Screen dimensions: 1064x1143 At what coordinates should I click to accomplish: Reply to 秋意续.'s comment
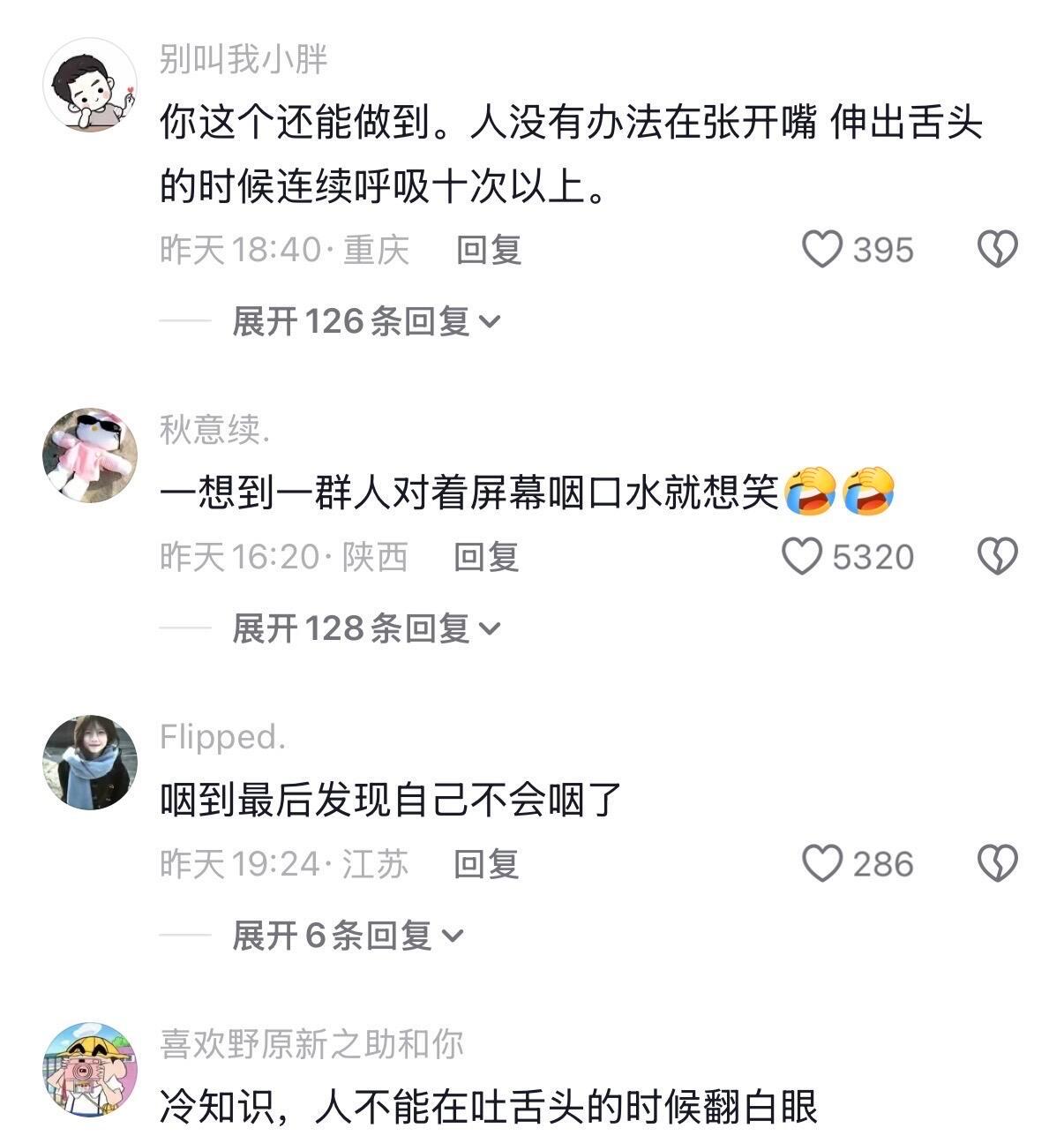click(485, 556)
